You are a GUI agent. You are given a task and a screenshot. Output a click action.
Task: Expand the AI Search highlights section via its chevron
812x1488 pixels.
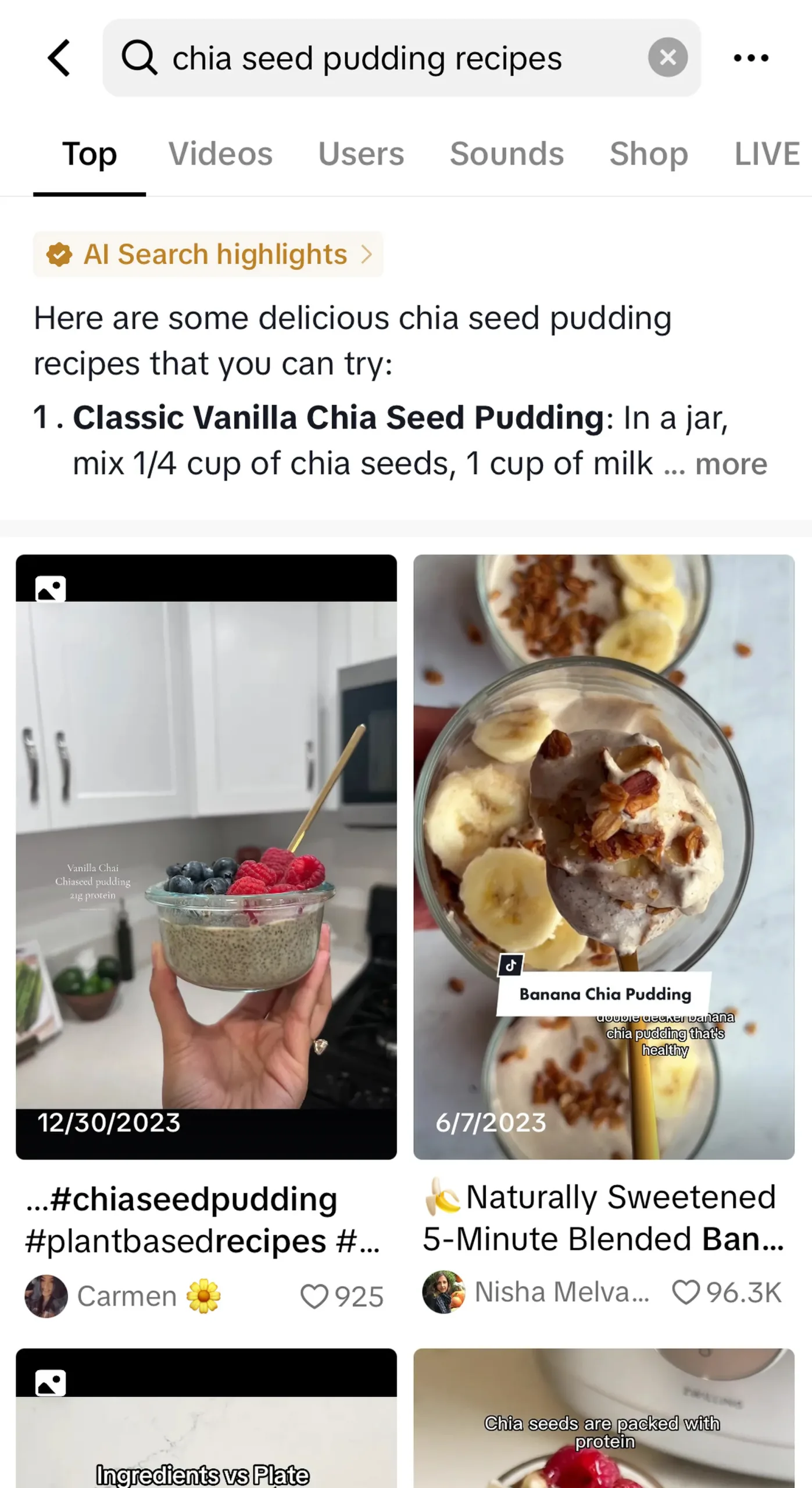click(368, 253)
